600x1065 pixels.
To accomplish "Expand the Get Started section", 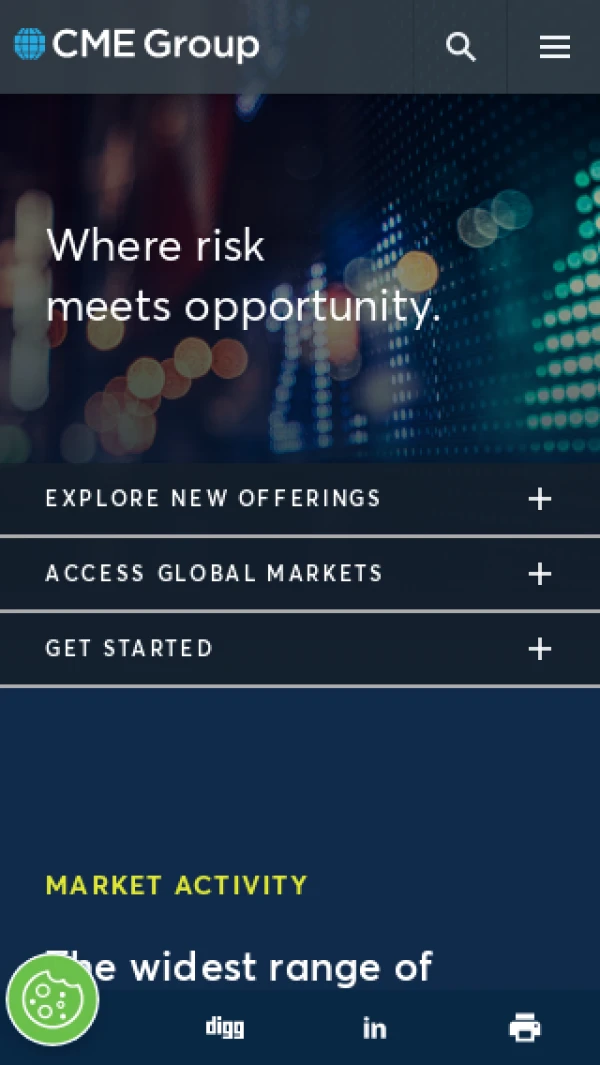I will 300,649.
